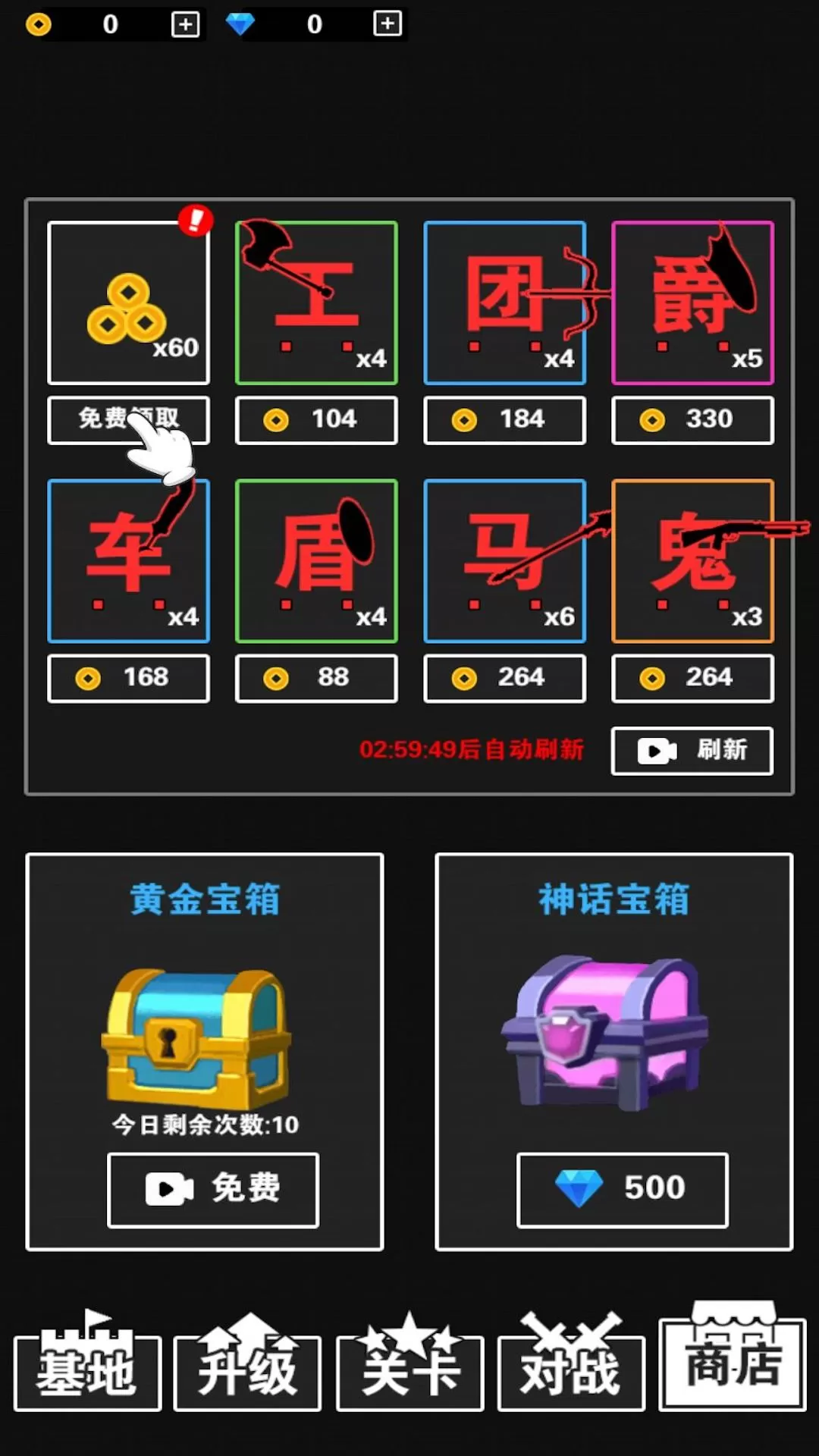
Task: Add diamonds with the plus button
Action: (x=388, y=24)
